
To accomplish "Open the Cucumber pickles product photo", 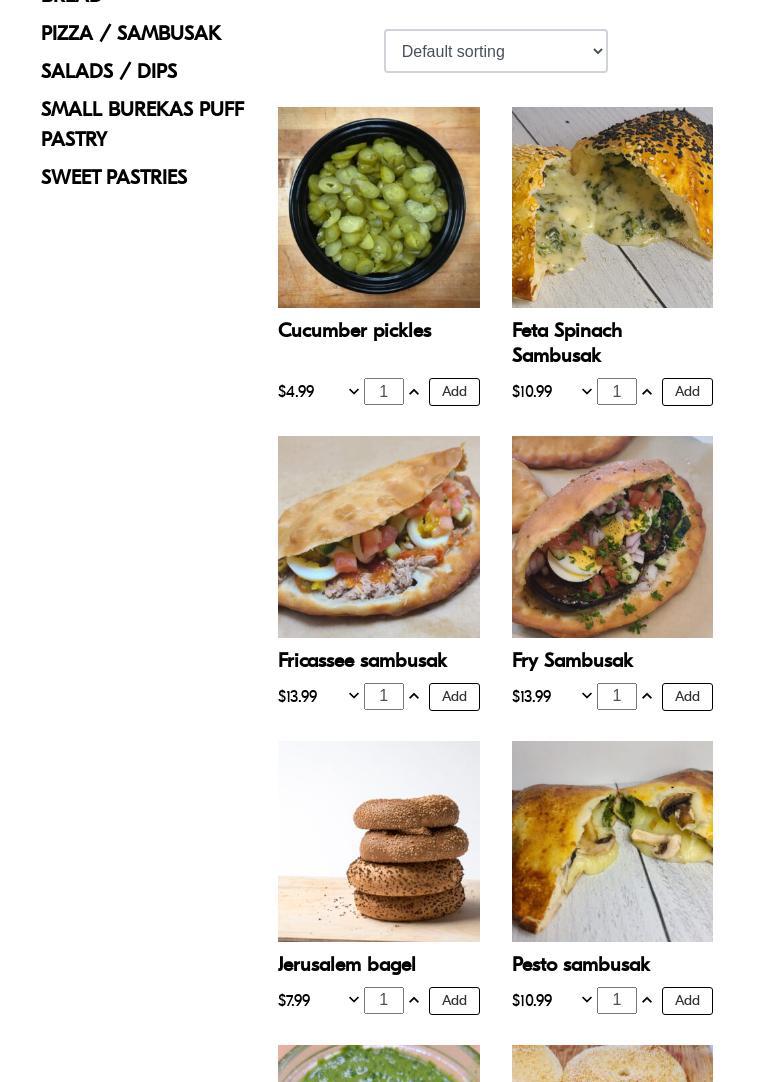I will [x=379, y=207].
